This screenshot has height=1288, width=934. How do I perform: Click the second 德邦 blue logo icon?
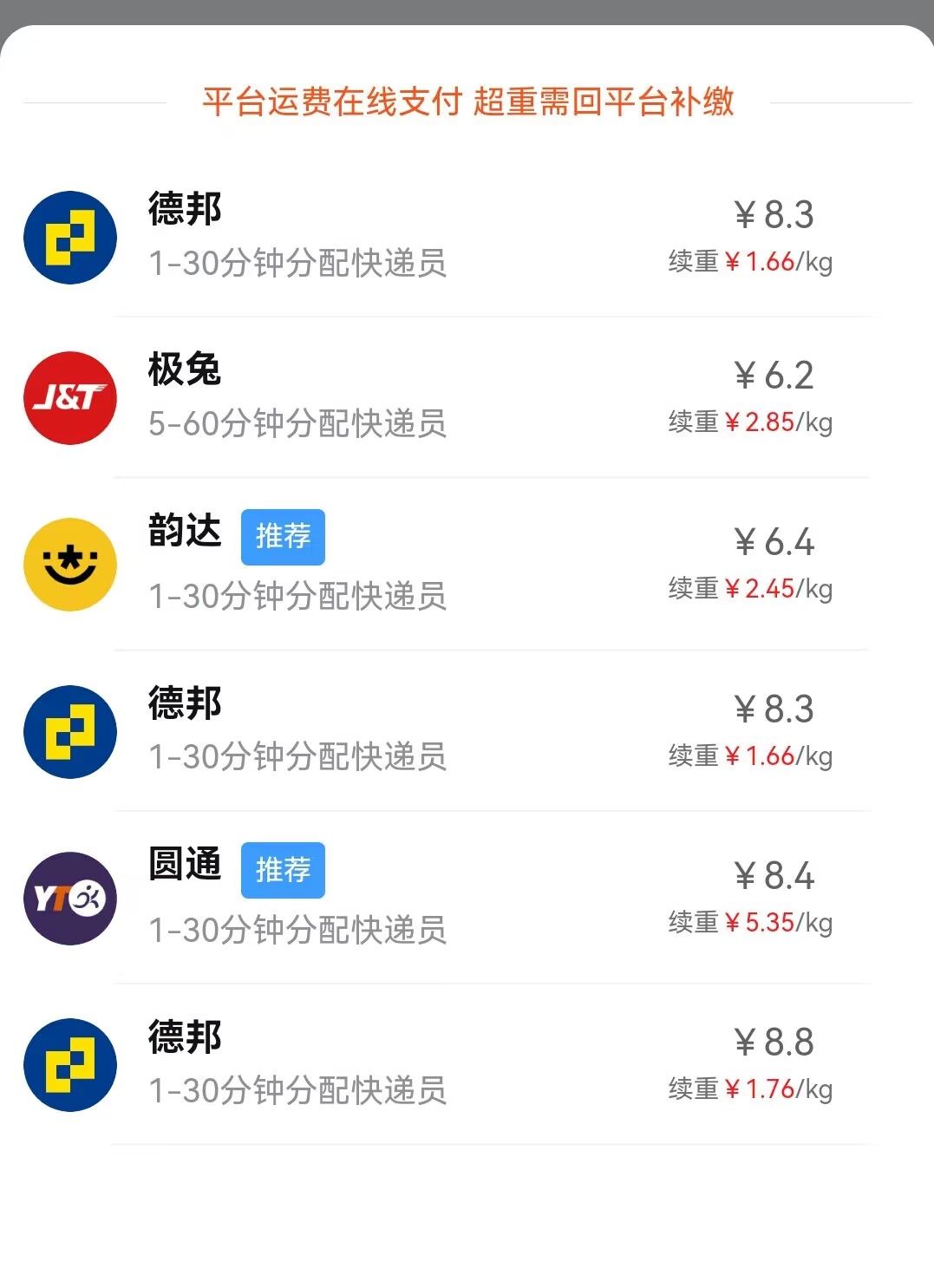click(69, 731)
